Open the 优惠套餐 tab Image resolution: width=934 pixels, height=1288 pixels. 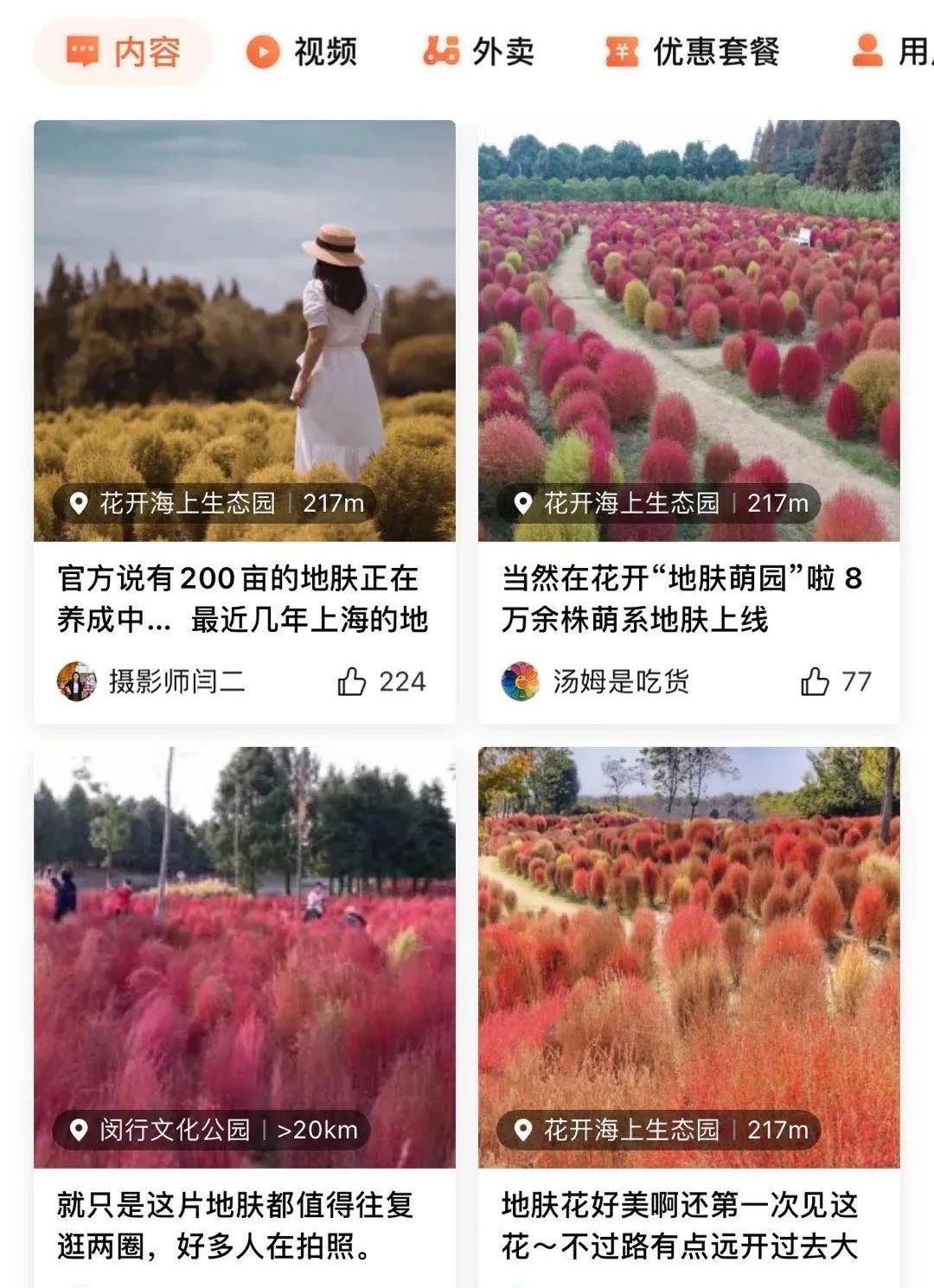tap(692, 52)
